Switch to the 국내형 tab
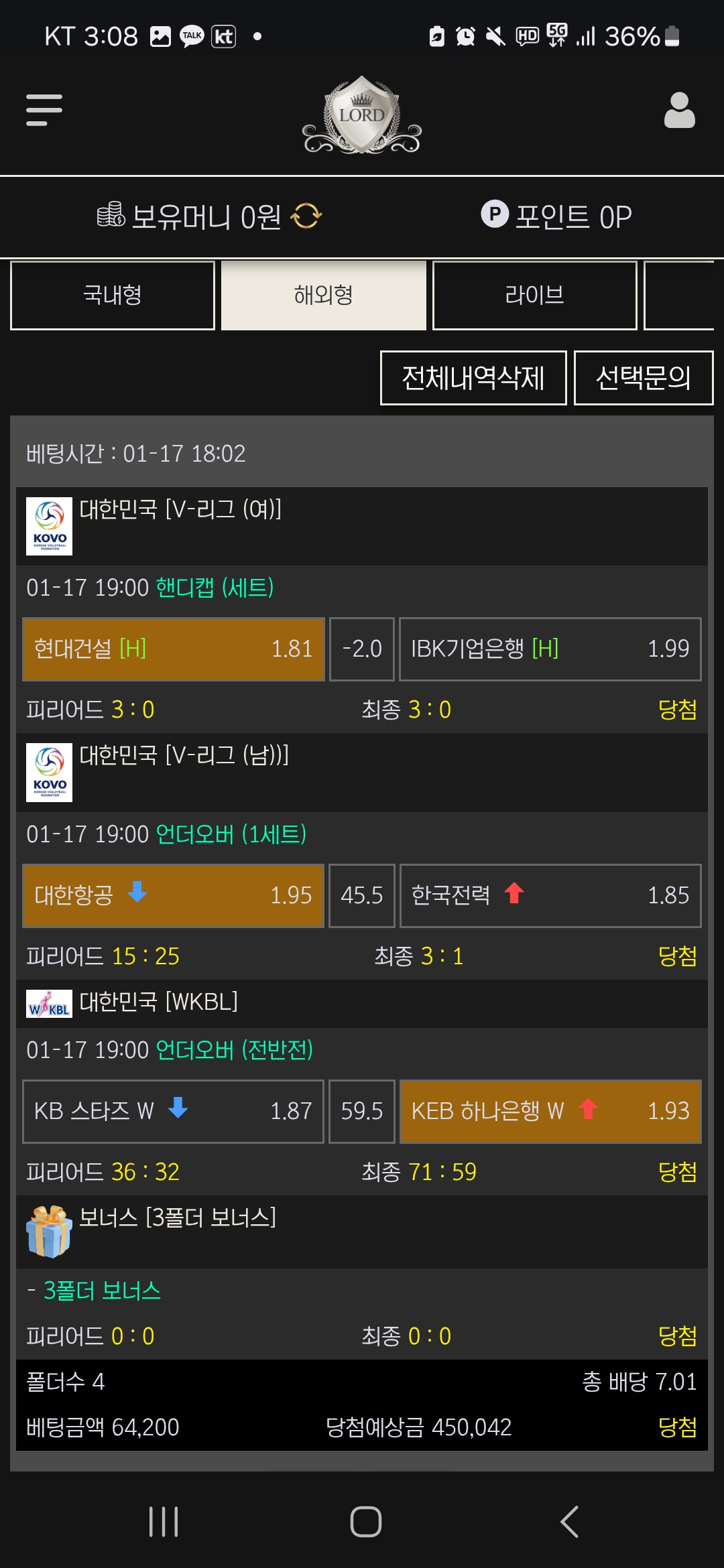 (113, 296)
